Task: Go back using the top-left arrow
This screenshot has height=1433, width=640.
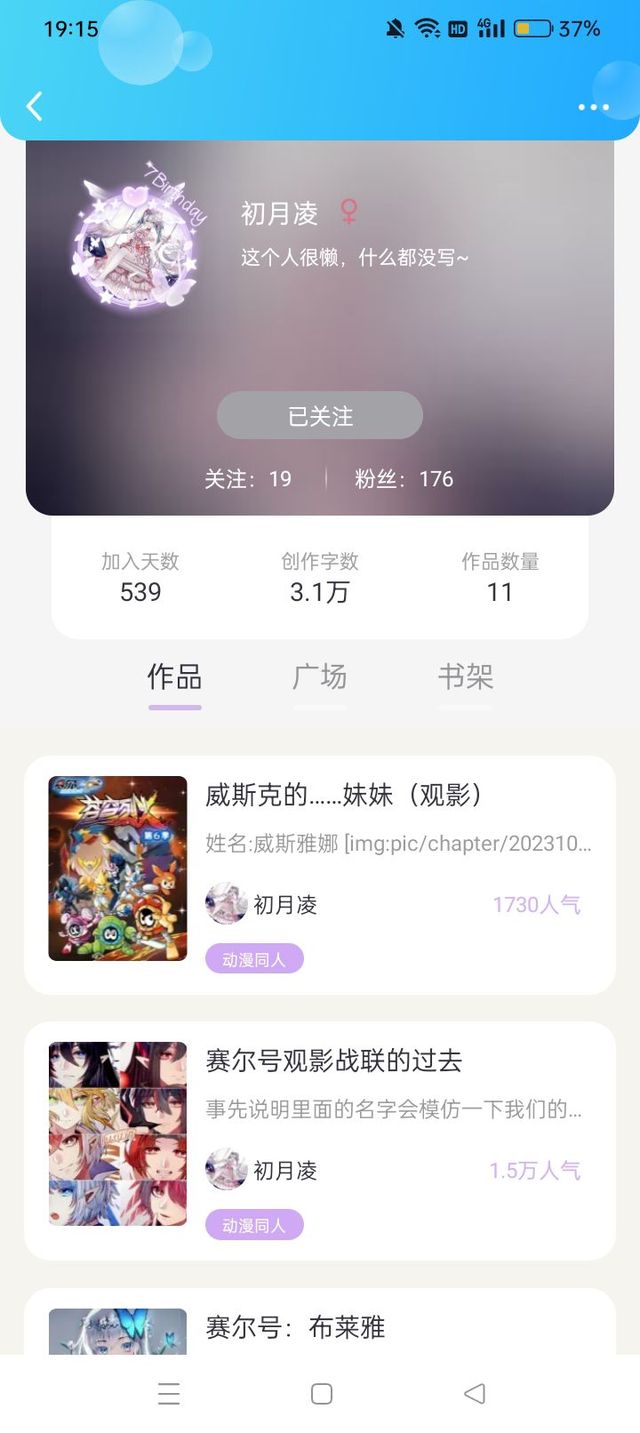Action: [35, 106]
